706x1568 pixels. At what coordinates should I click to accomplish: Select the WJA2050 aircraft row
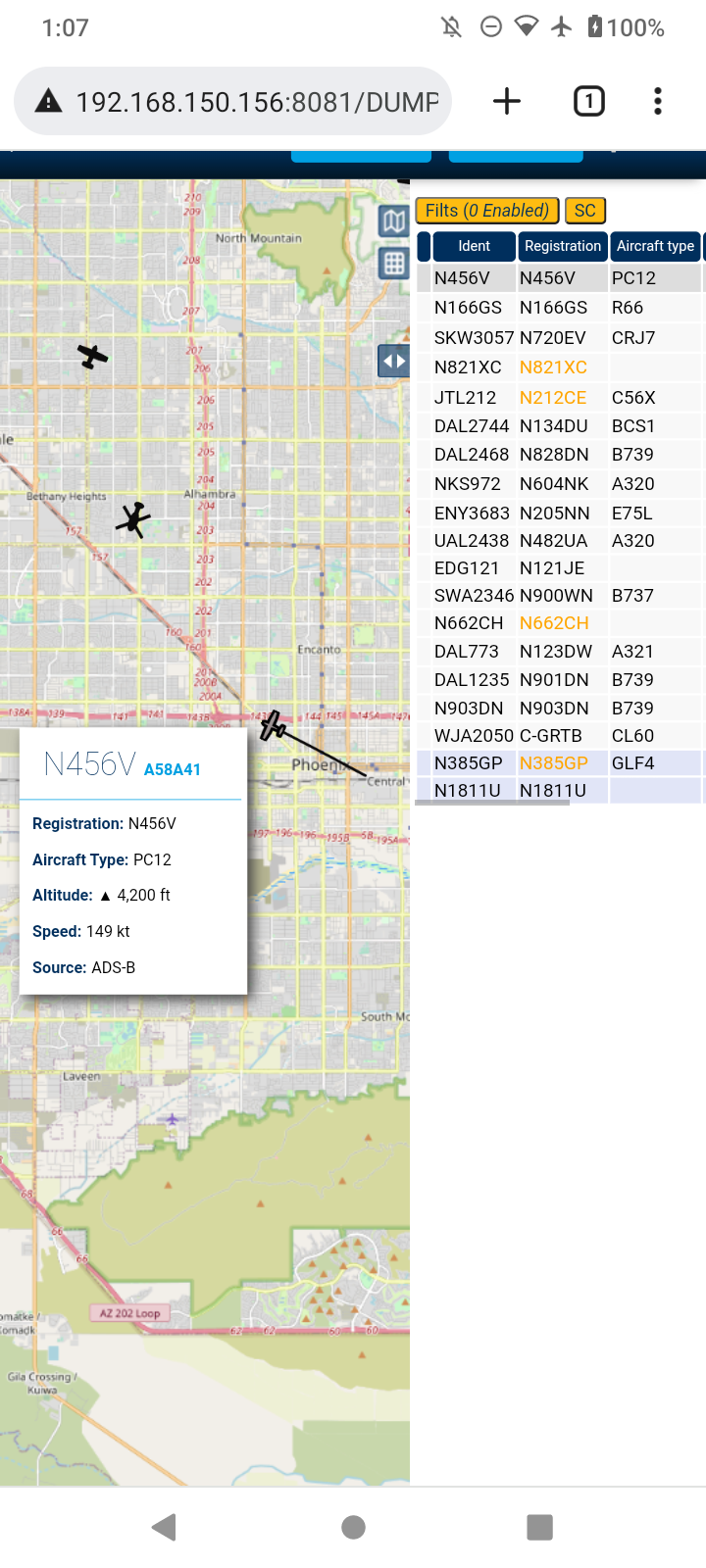click(x=560, y=736)
